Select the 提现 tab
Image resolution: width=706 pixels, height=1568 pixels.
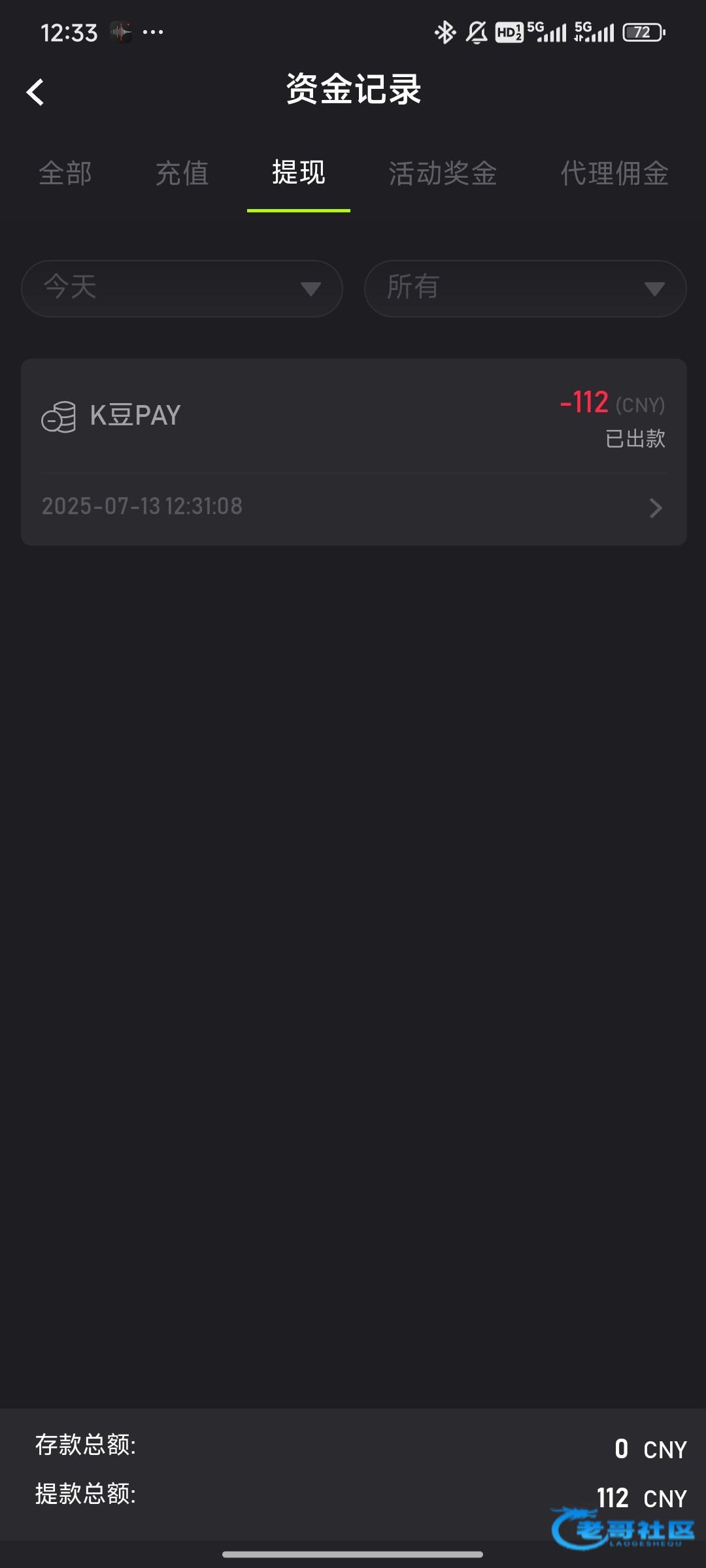tap(299, 173)
